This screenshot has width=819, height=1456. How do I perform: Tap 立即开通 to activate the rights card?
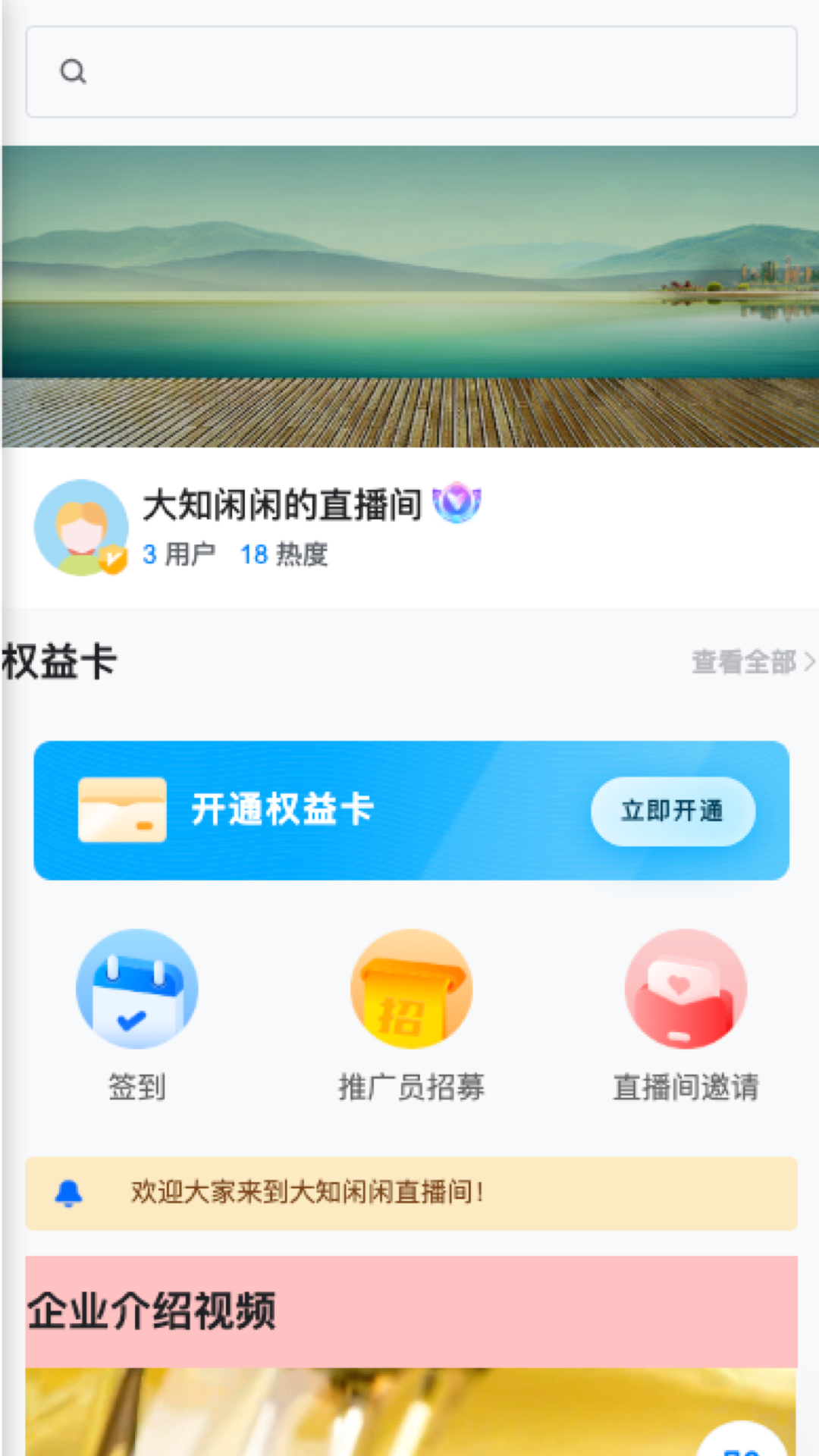click(x=673, y=811)
